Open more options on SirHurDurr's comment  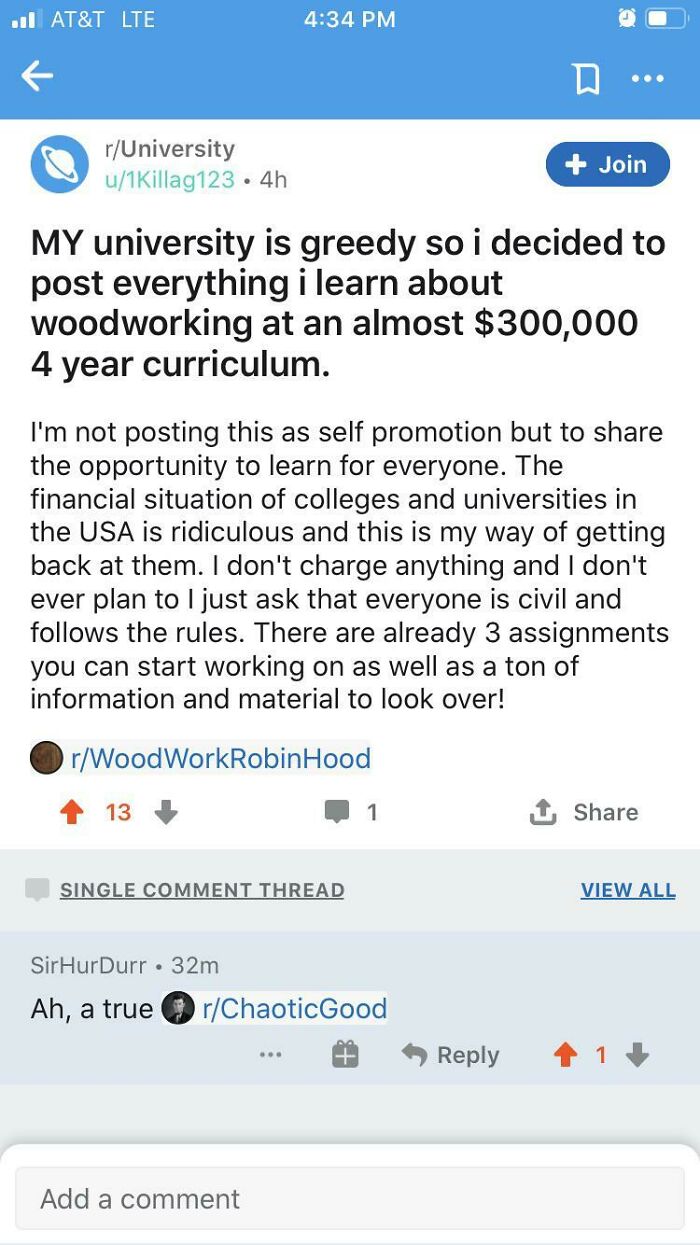pyautogui.click(x=270, y=1055)
